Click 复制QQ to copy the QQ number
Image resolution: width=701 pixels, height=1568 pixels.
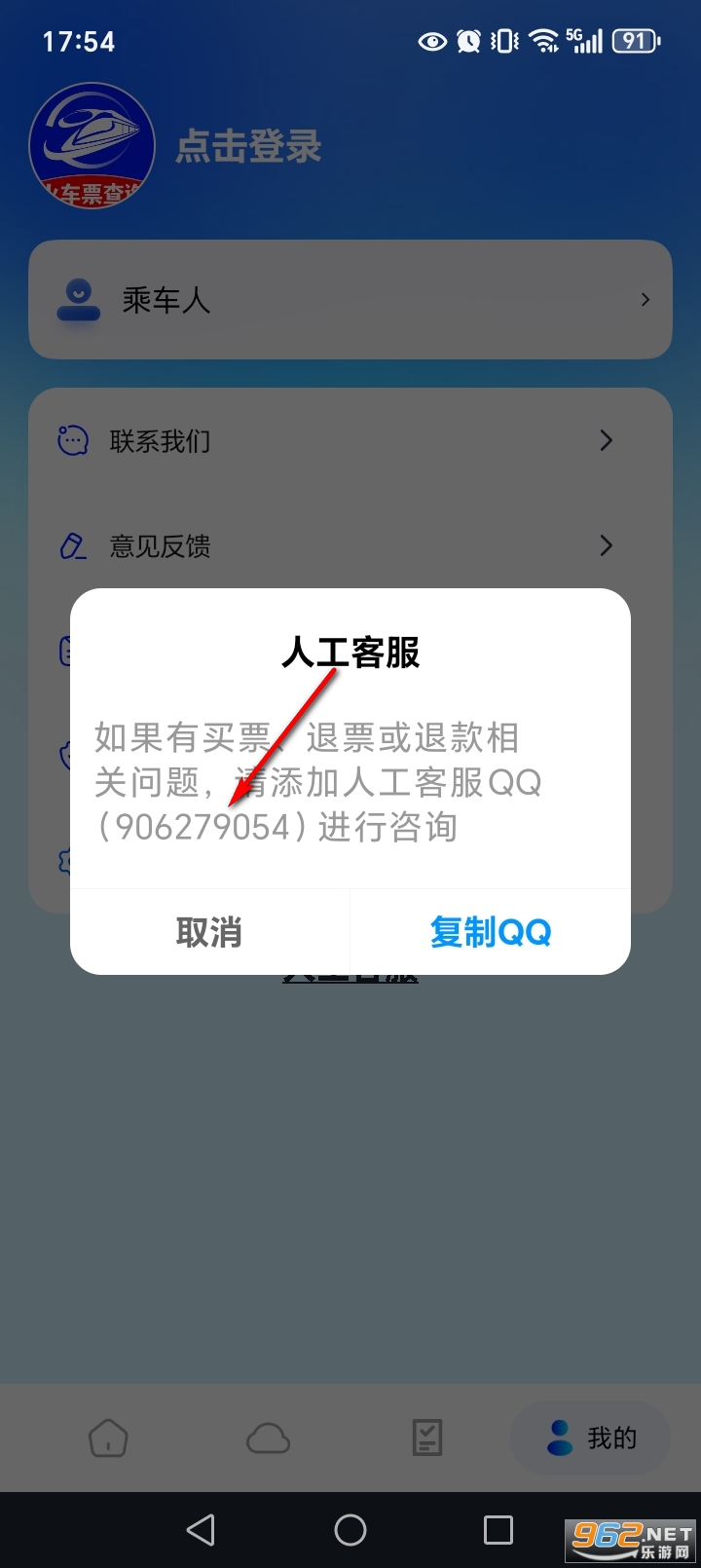coord(490,932)
